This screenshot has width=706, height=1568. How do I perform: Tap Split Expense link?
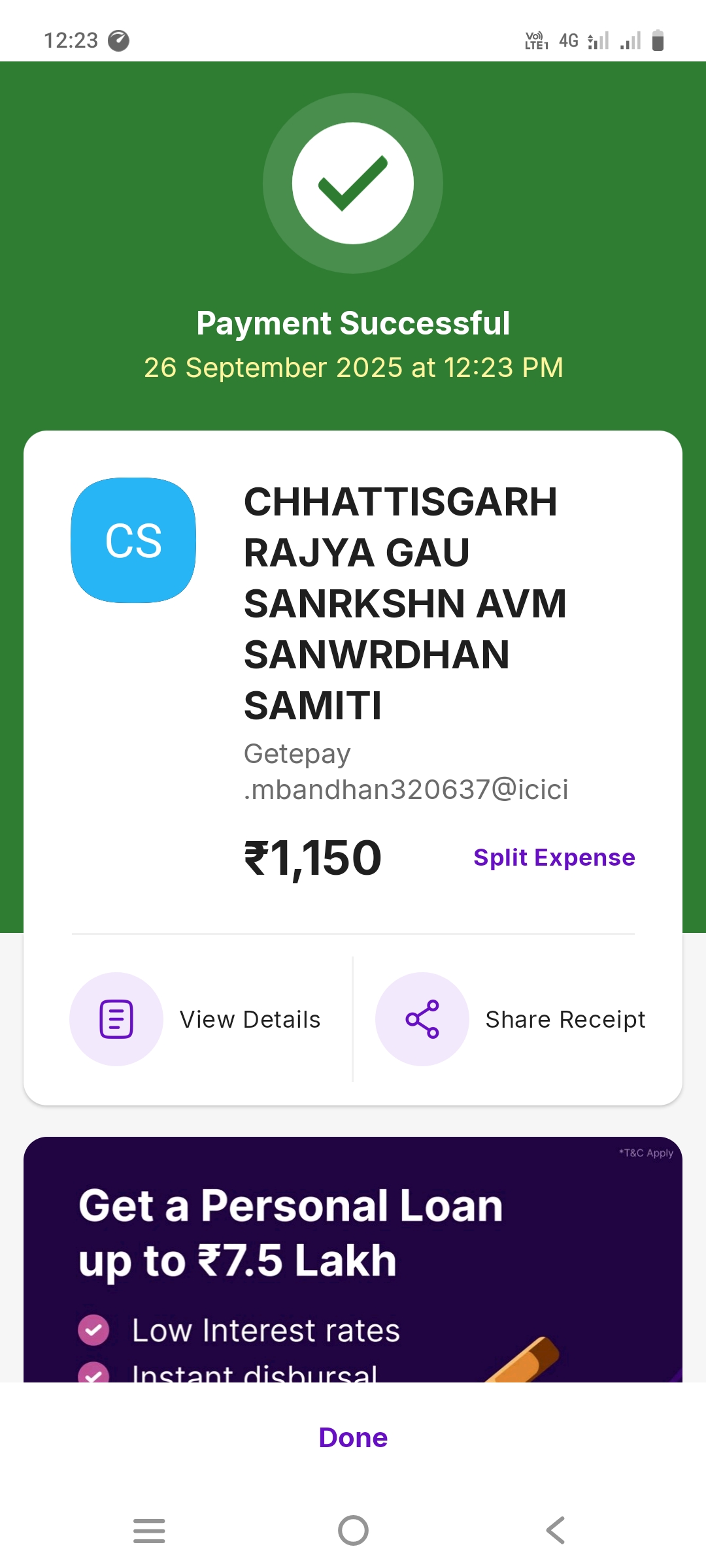(554, 857)
